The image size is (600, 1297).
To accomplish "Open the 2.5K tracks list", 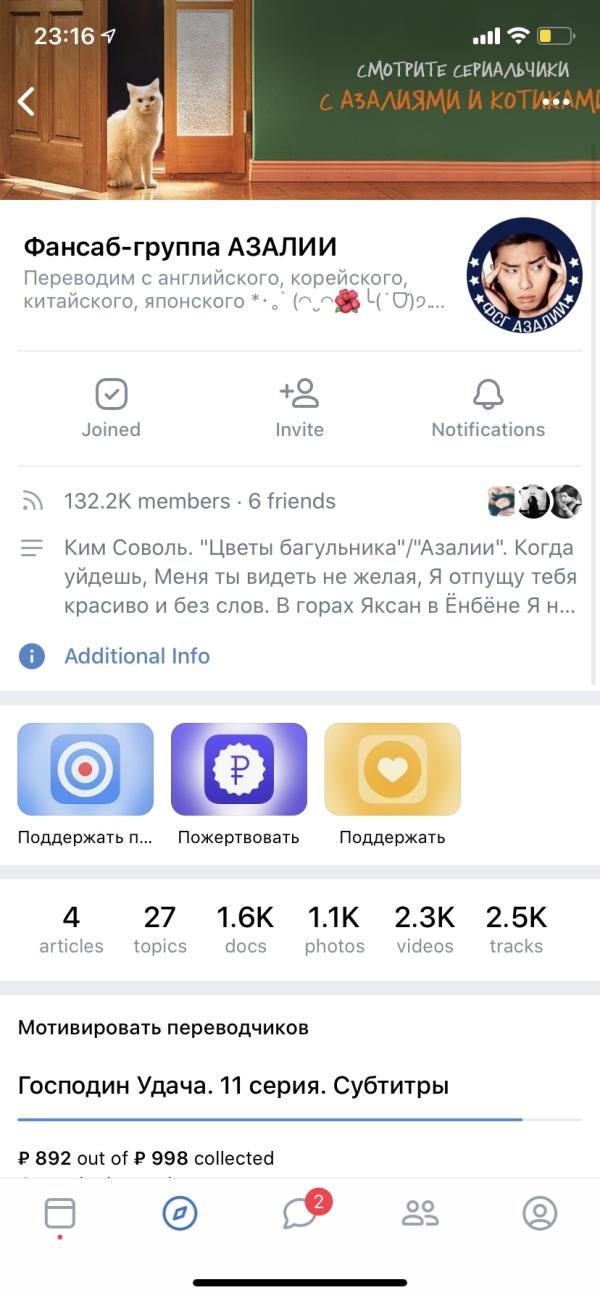I will pos(516,929).
